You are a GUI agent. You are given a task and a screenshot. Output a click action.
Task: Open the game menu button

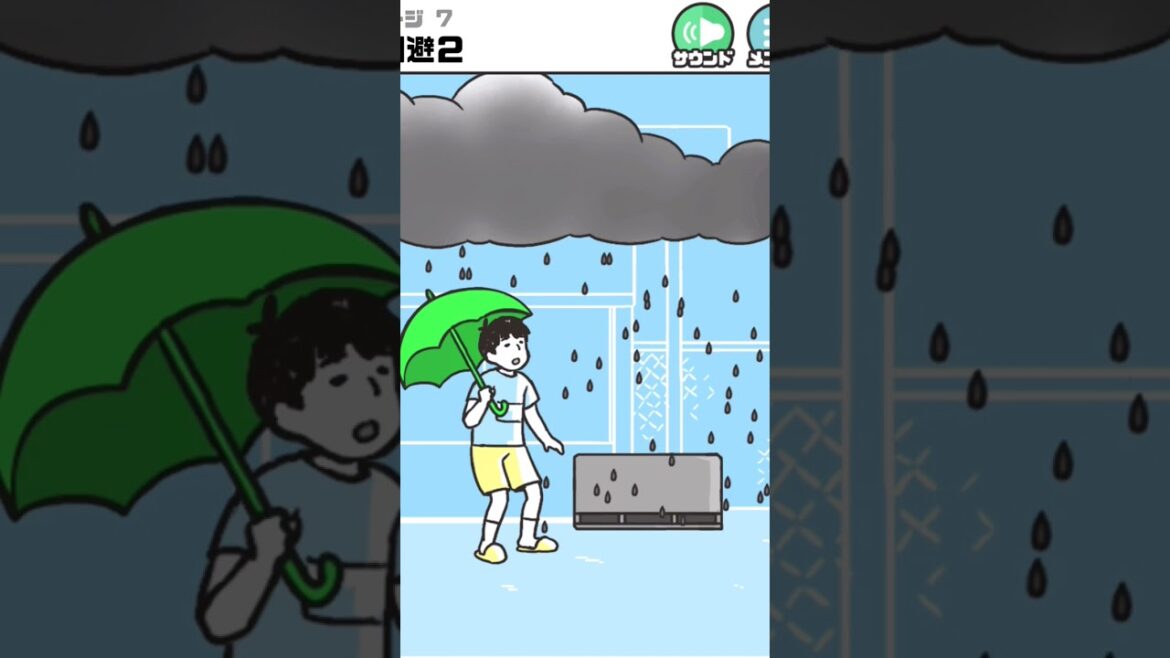coord(760,32)
